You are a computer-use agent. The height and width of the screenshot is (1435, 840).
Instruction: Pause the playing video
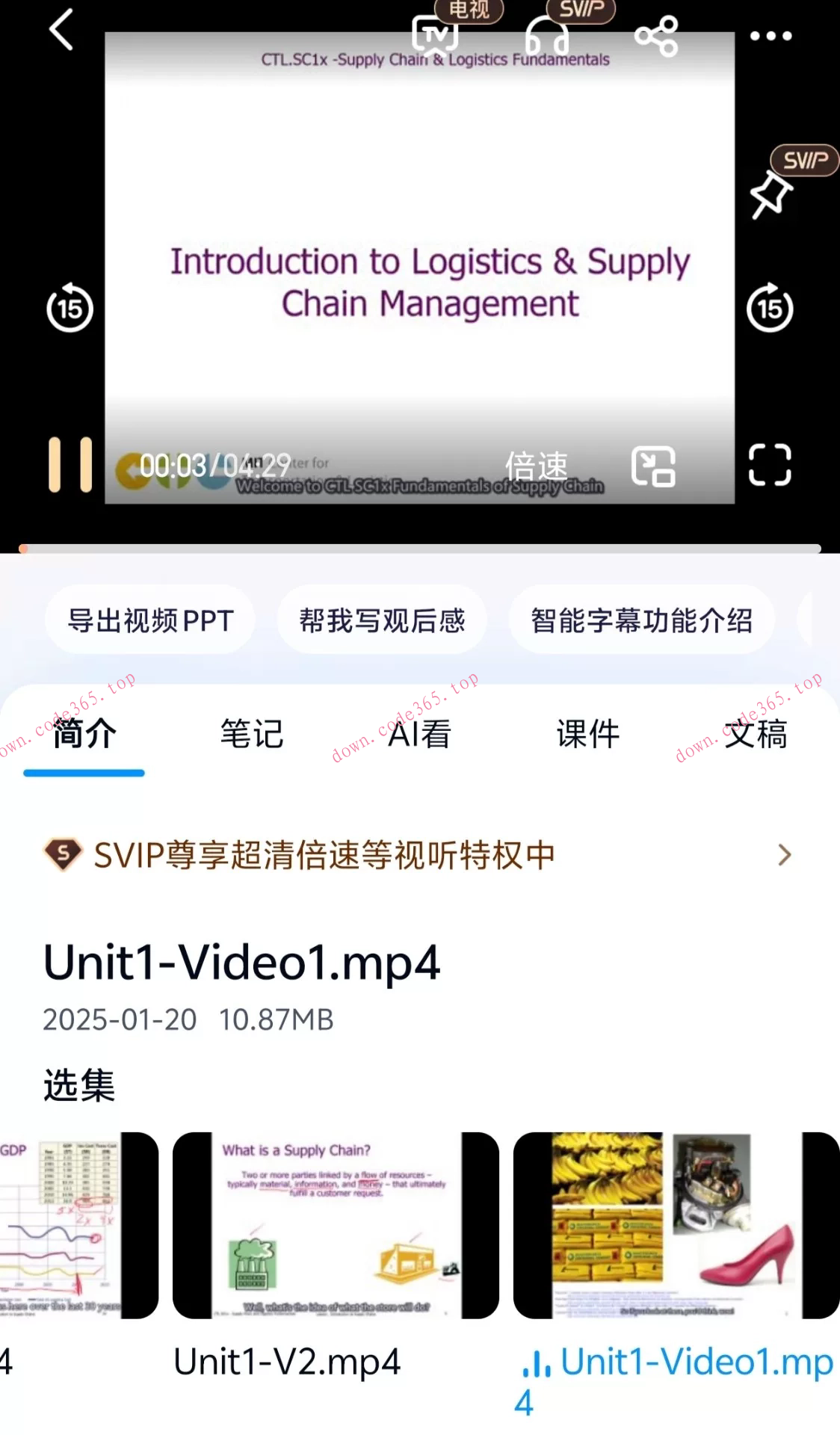pyautogui.click(x=72, y=464)
